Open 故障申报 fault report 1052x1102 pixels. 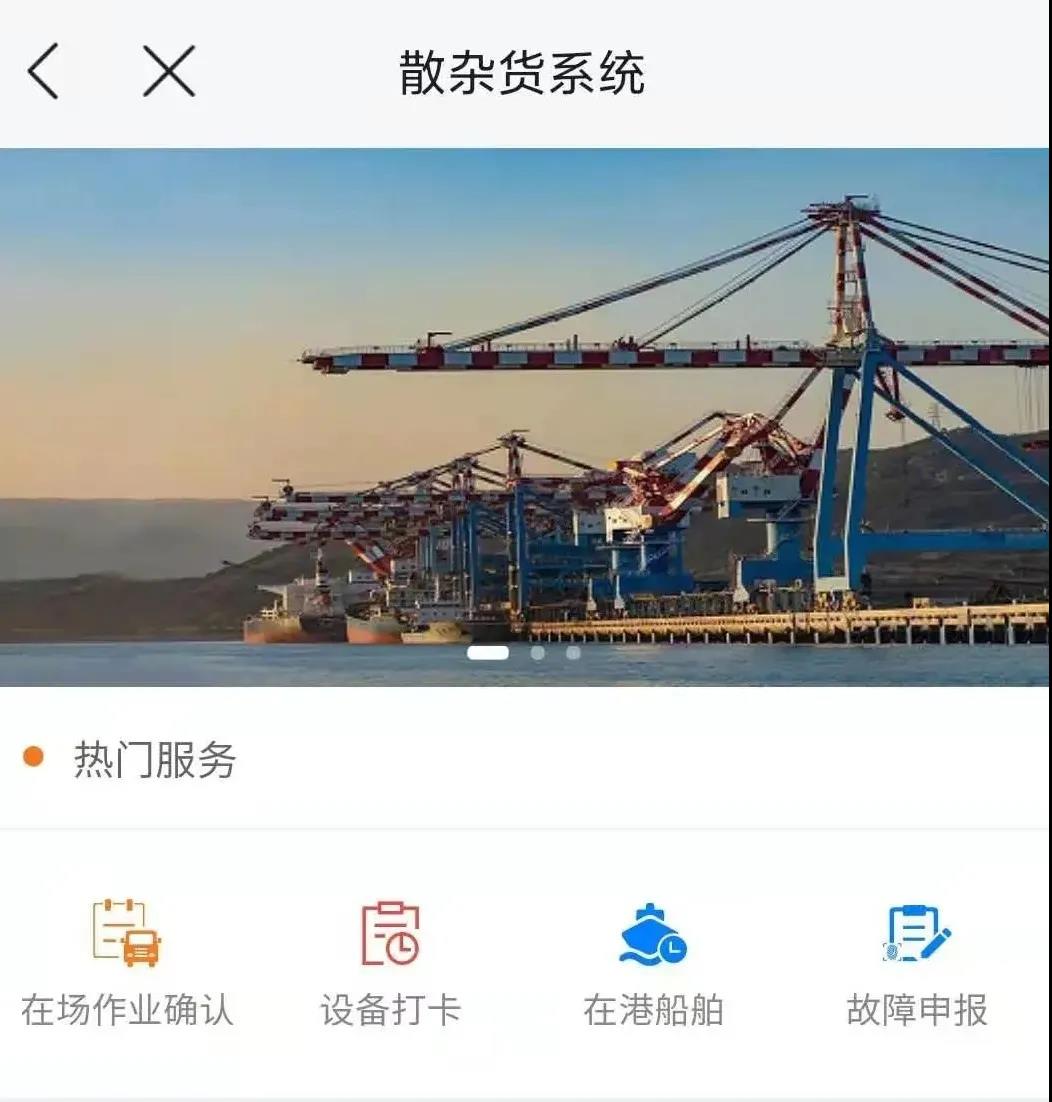(917, 962)
